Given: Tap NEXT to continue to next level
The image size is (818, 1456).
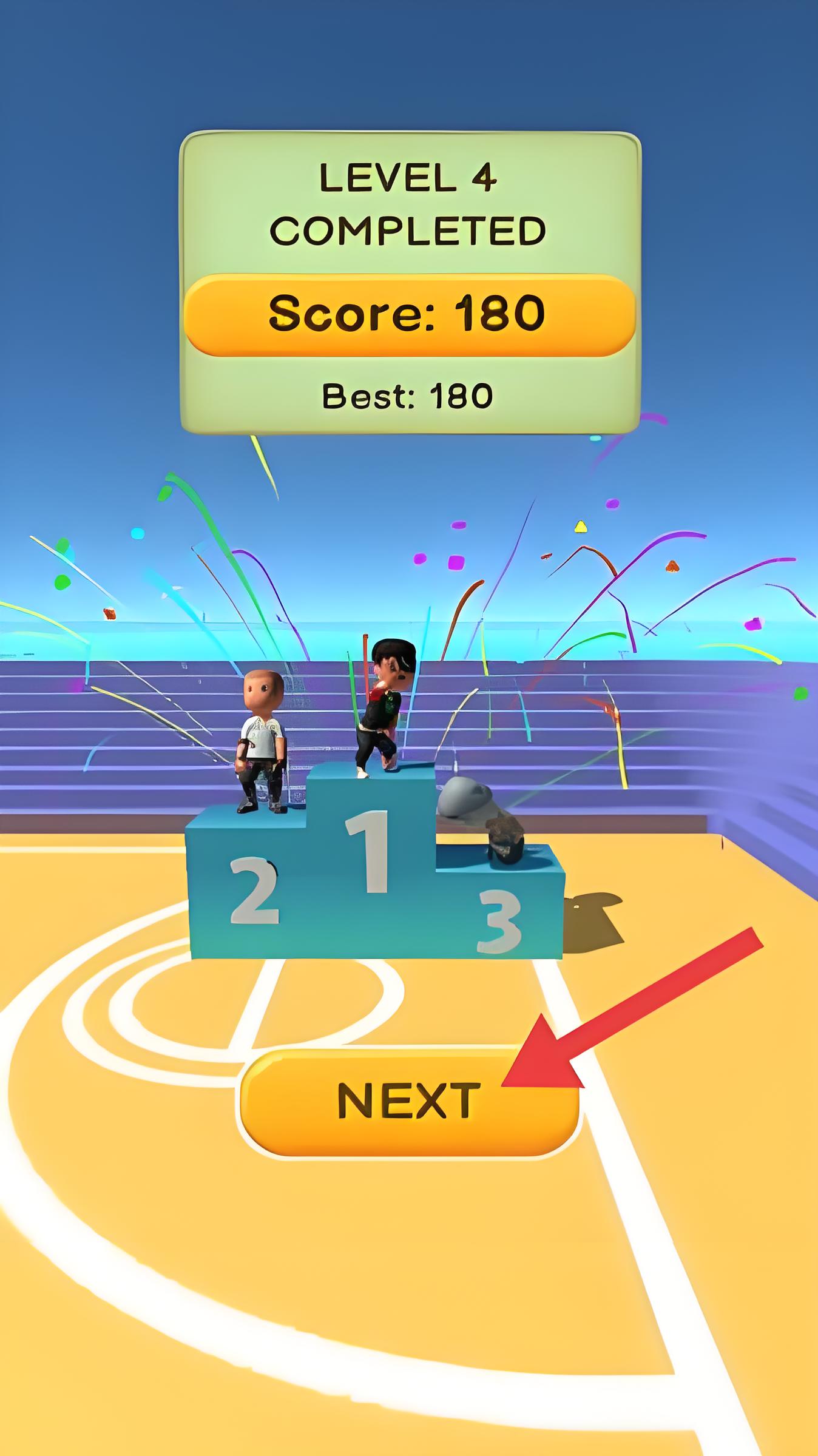Looking at the screenshot, I should [x=409, y=1102].
